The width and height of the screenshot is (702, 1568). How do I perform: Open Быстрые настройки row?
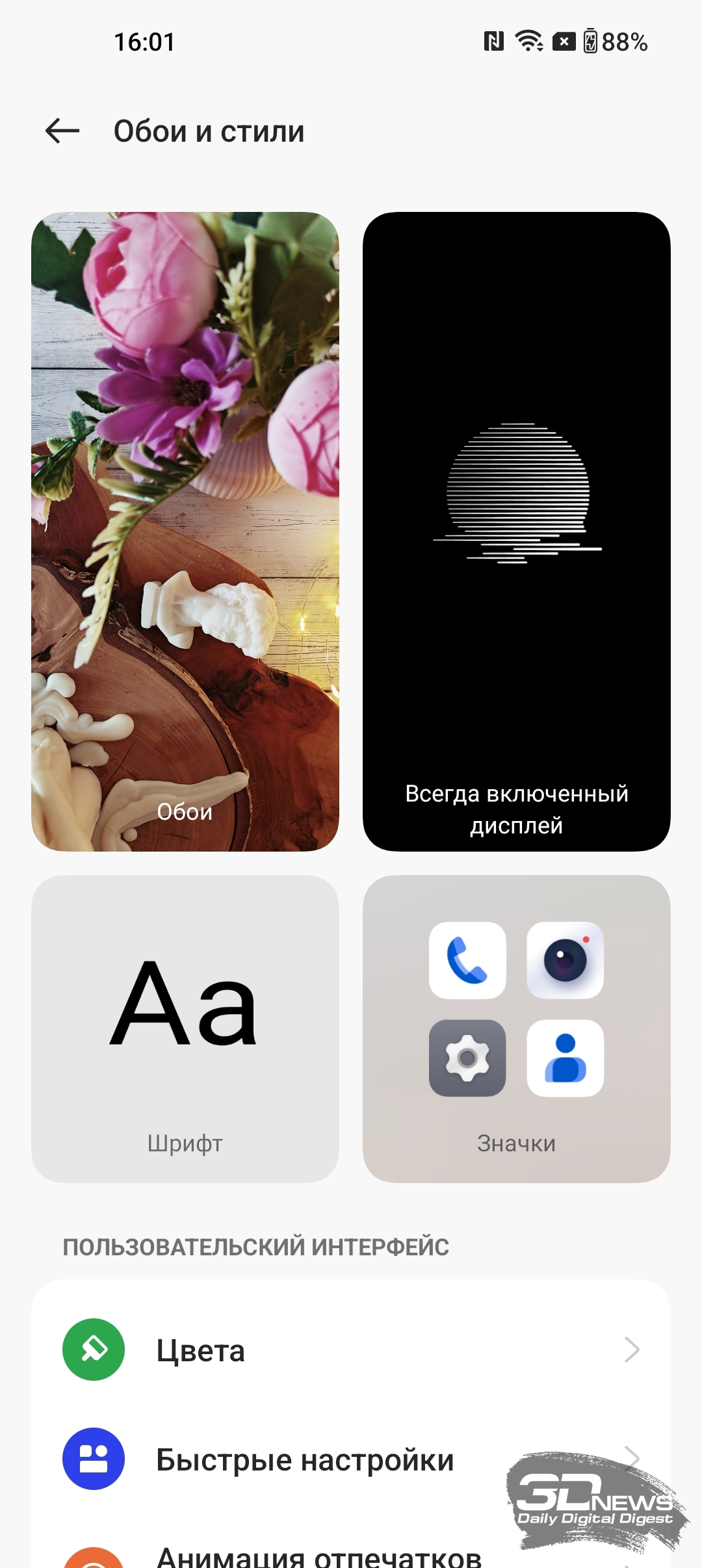pyautogui.click(x=351, y=1459)
